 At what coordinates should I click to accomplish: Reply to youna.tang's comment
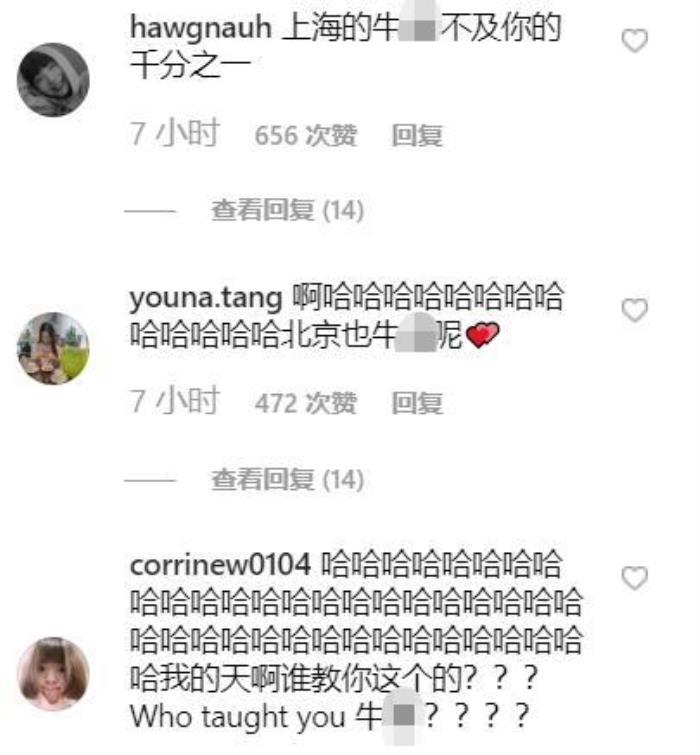(417, 404)
